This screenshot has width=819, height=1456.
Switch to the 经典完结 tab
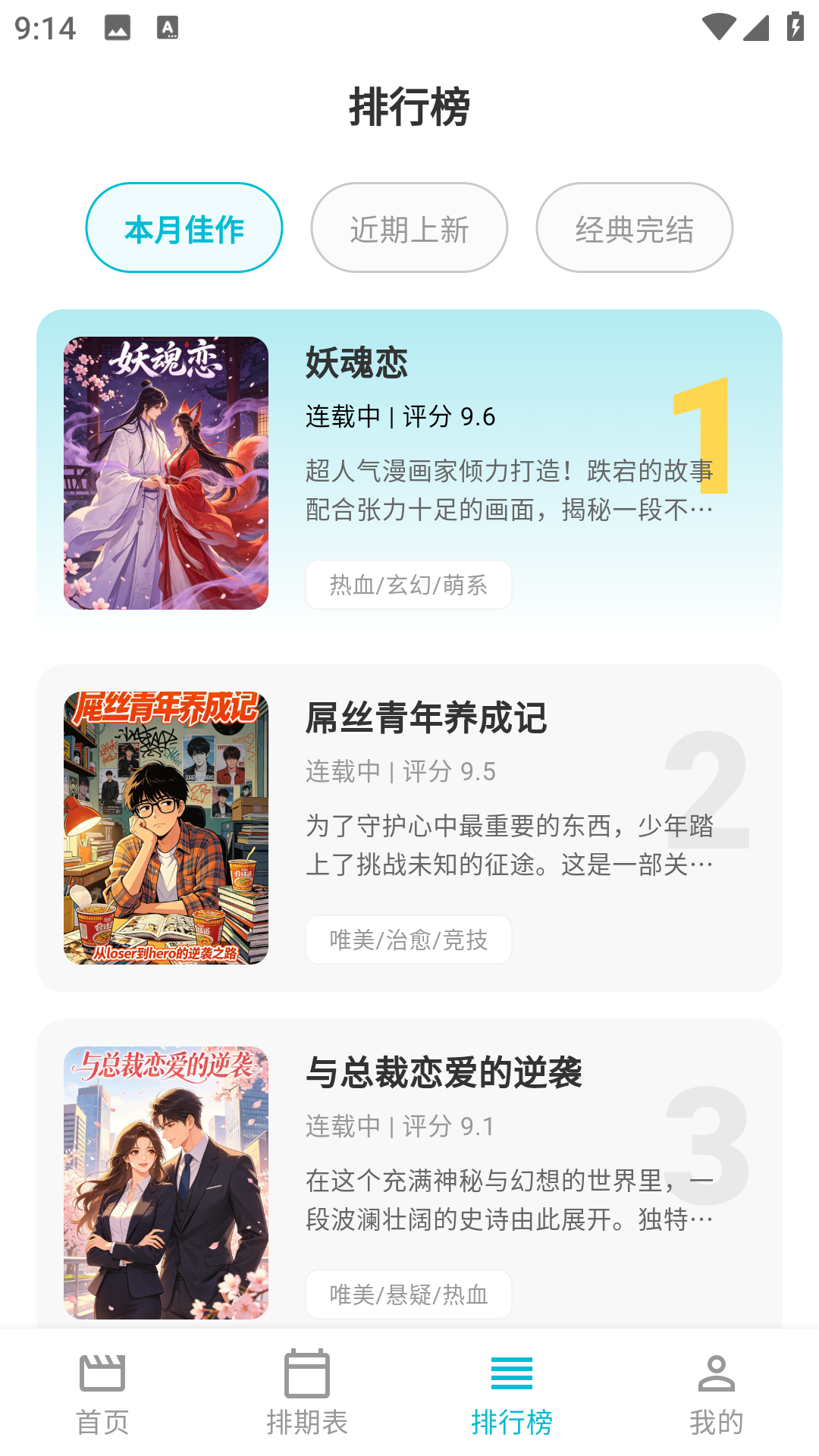coord(635,227)
